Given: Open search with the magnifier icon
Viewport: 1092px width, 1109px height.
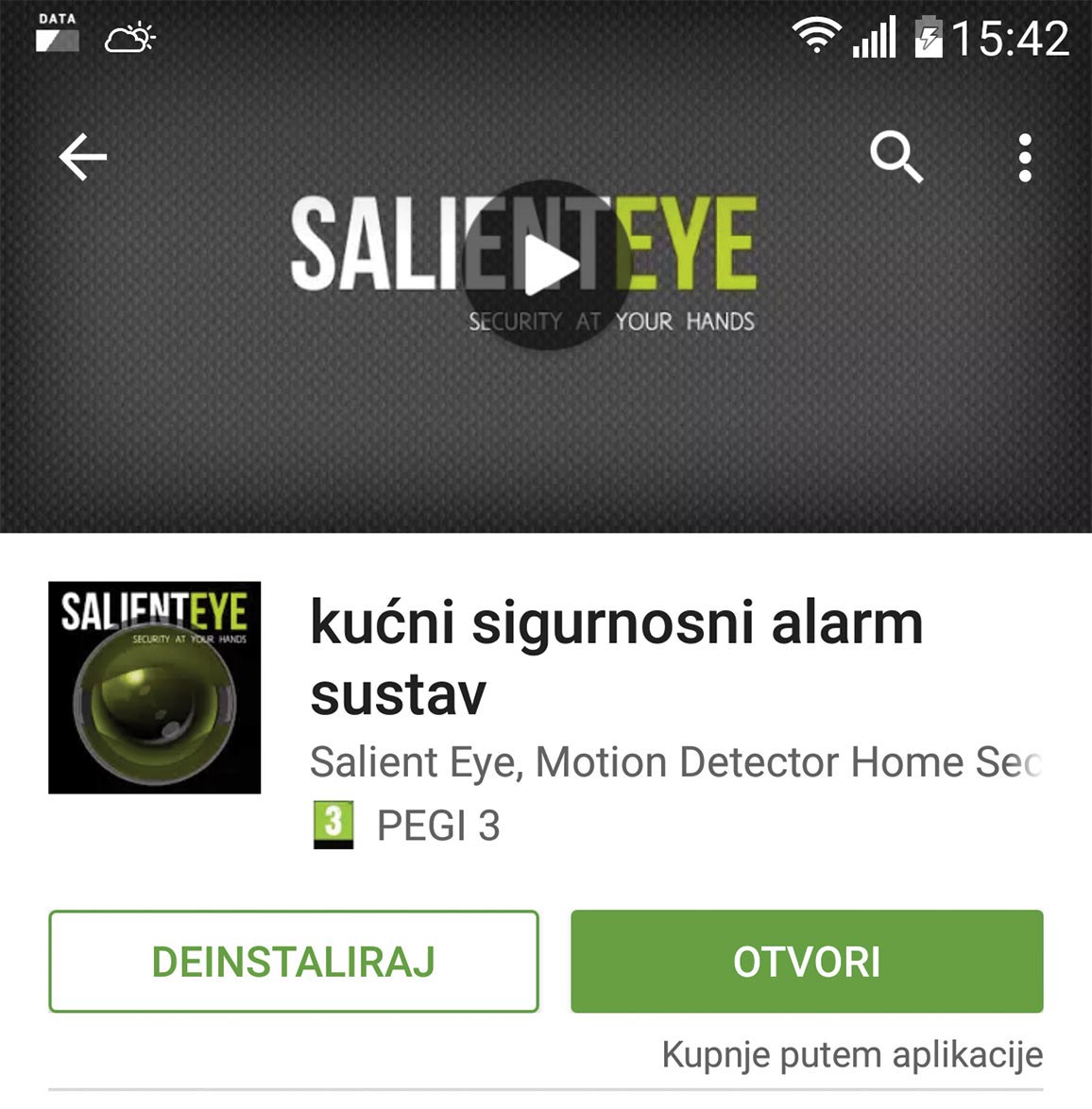Looking at the screenshot, I should pos(896,157).
